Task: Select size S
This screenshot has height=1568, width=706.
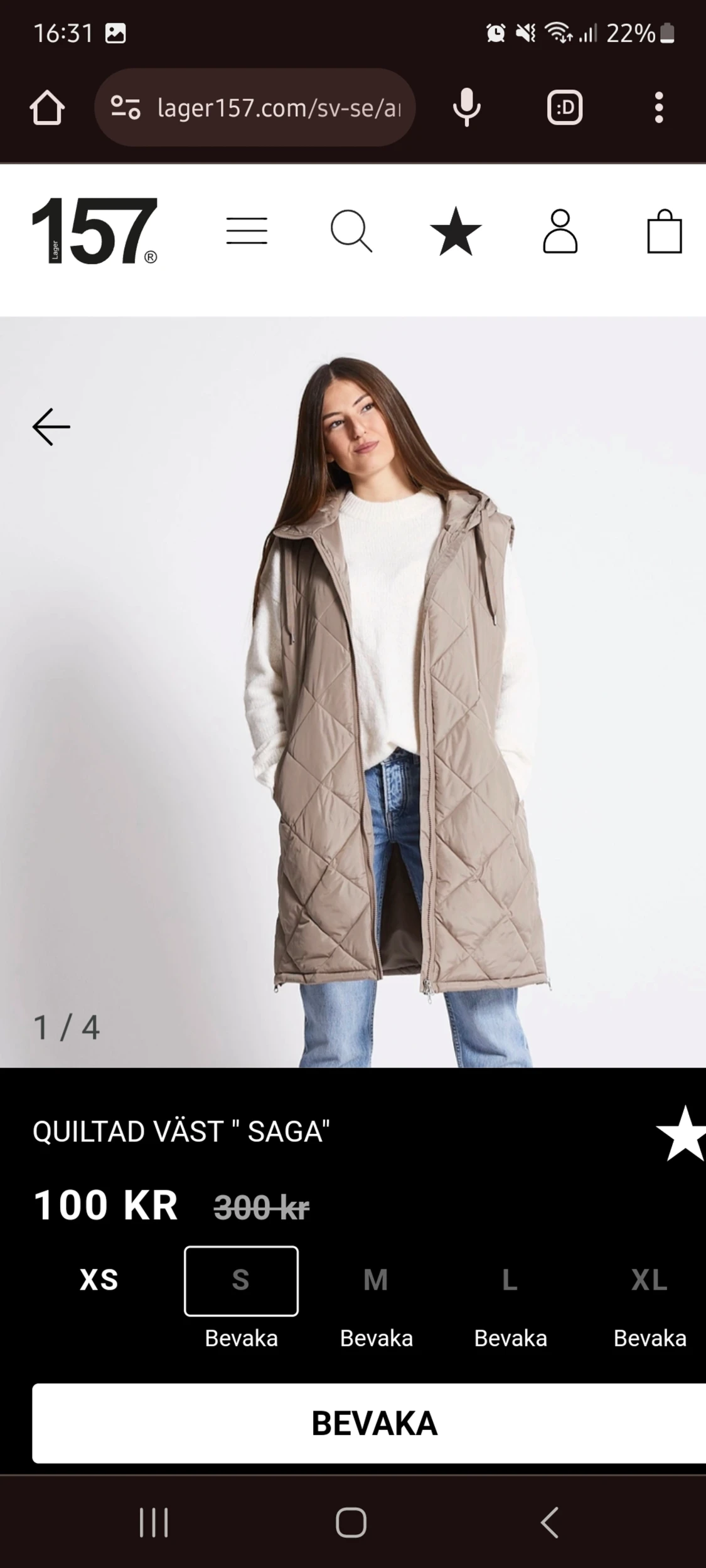Action: pyautogui.click(x=241, y=1280)
